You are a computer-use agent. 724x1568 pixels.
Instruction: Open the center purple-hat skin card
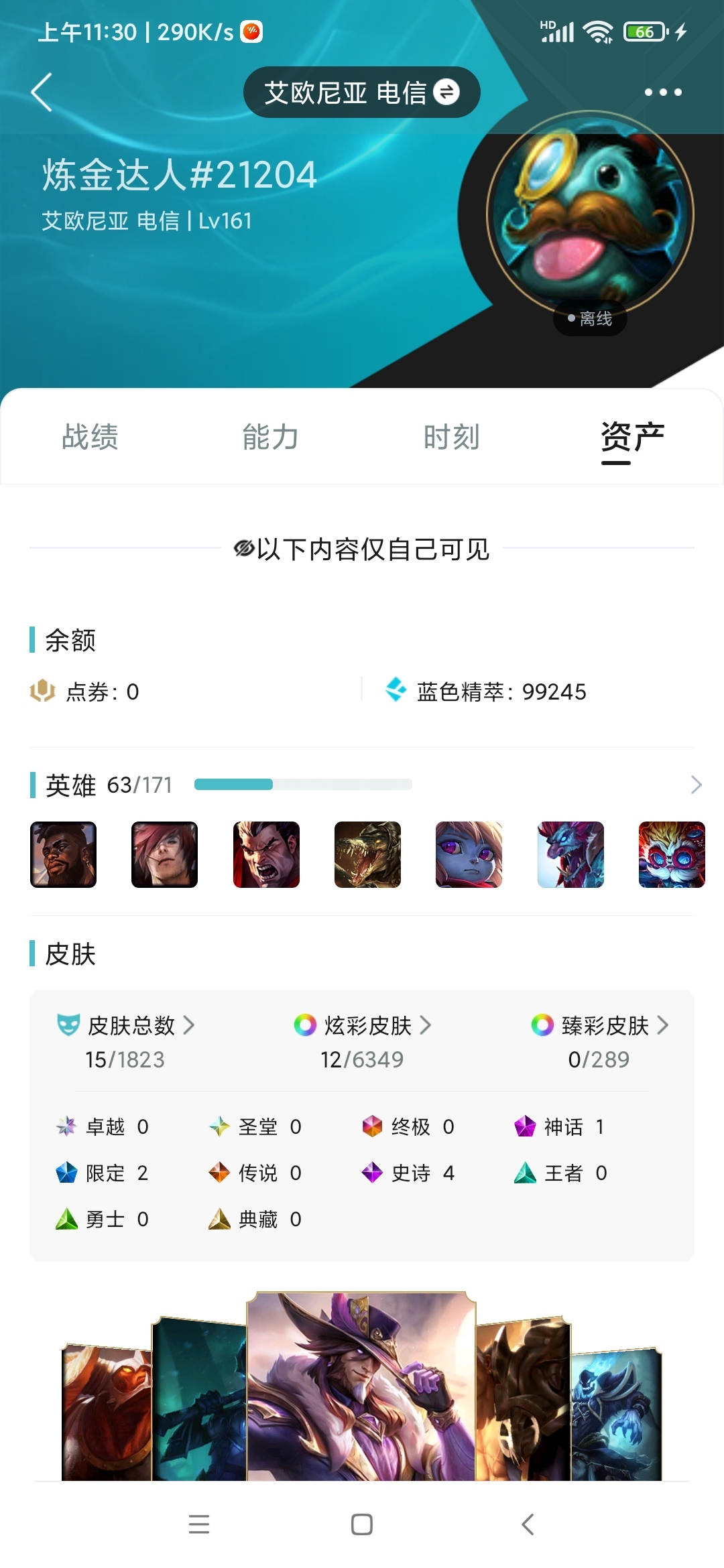[361, 1386]
